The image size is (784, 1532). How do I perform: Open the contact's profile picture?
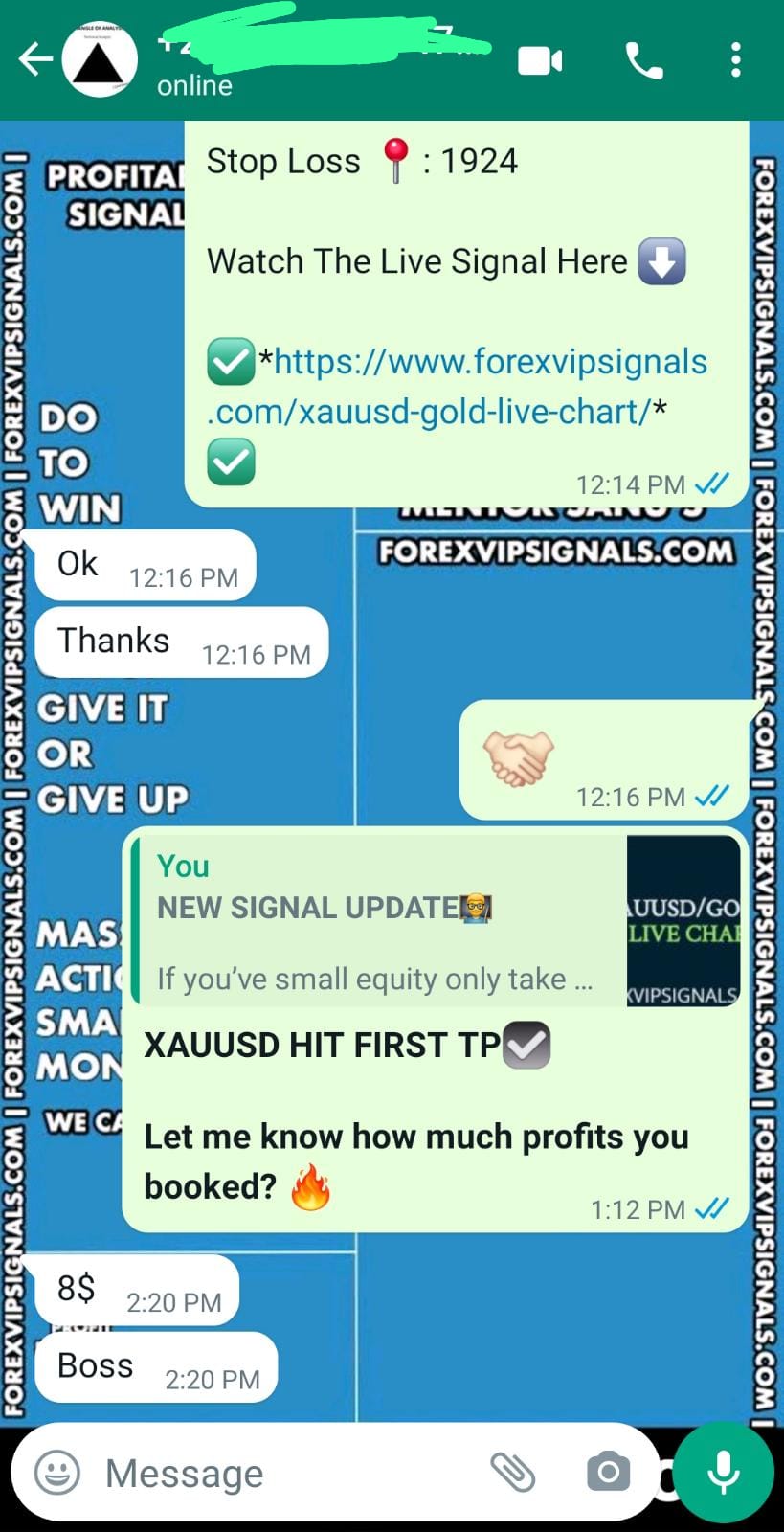point(100,59)
